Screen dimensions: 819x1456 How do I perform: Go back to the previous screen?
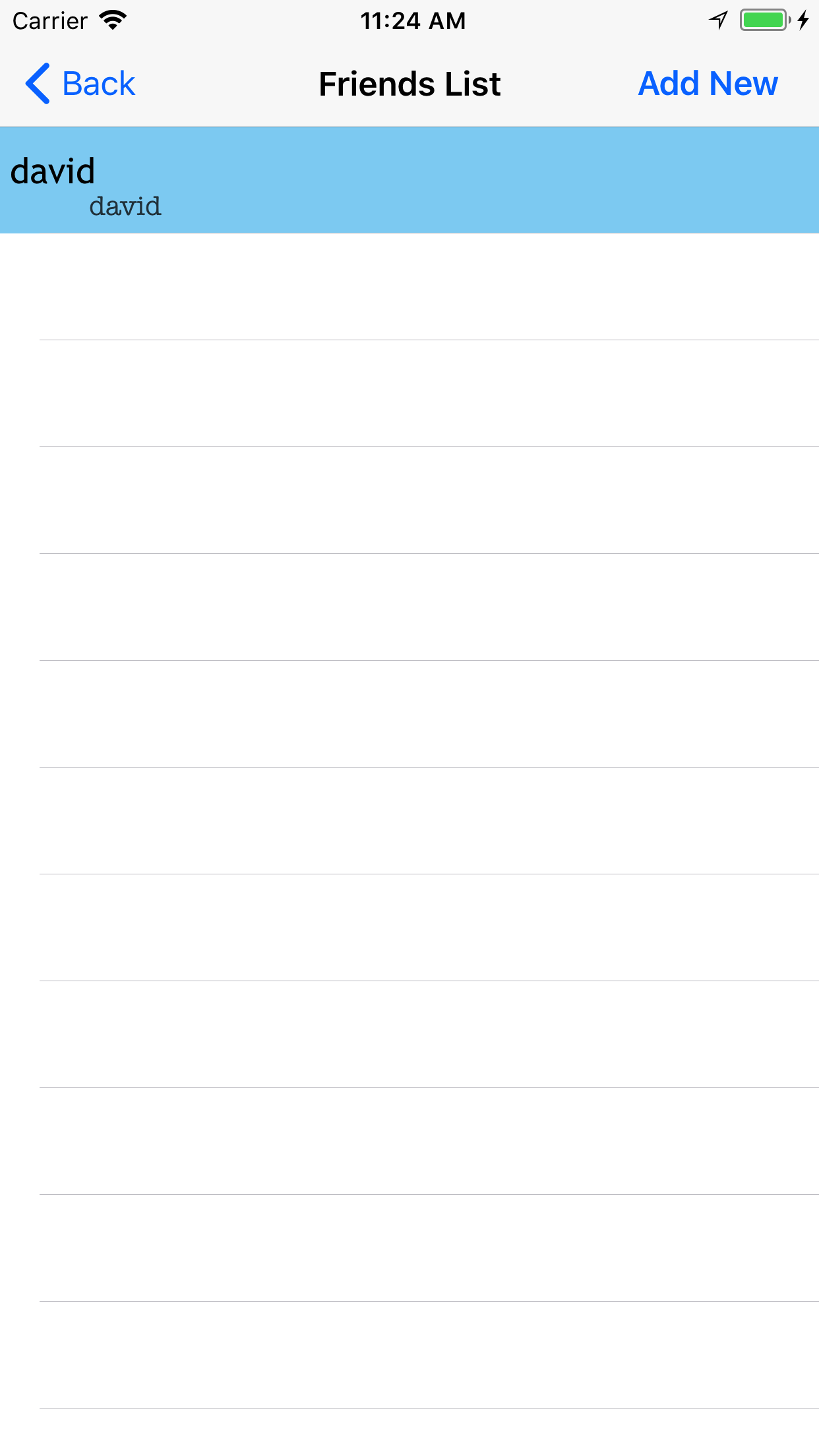[x=80, y=84]
